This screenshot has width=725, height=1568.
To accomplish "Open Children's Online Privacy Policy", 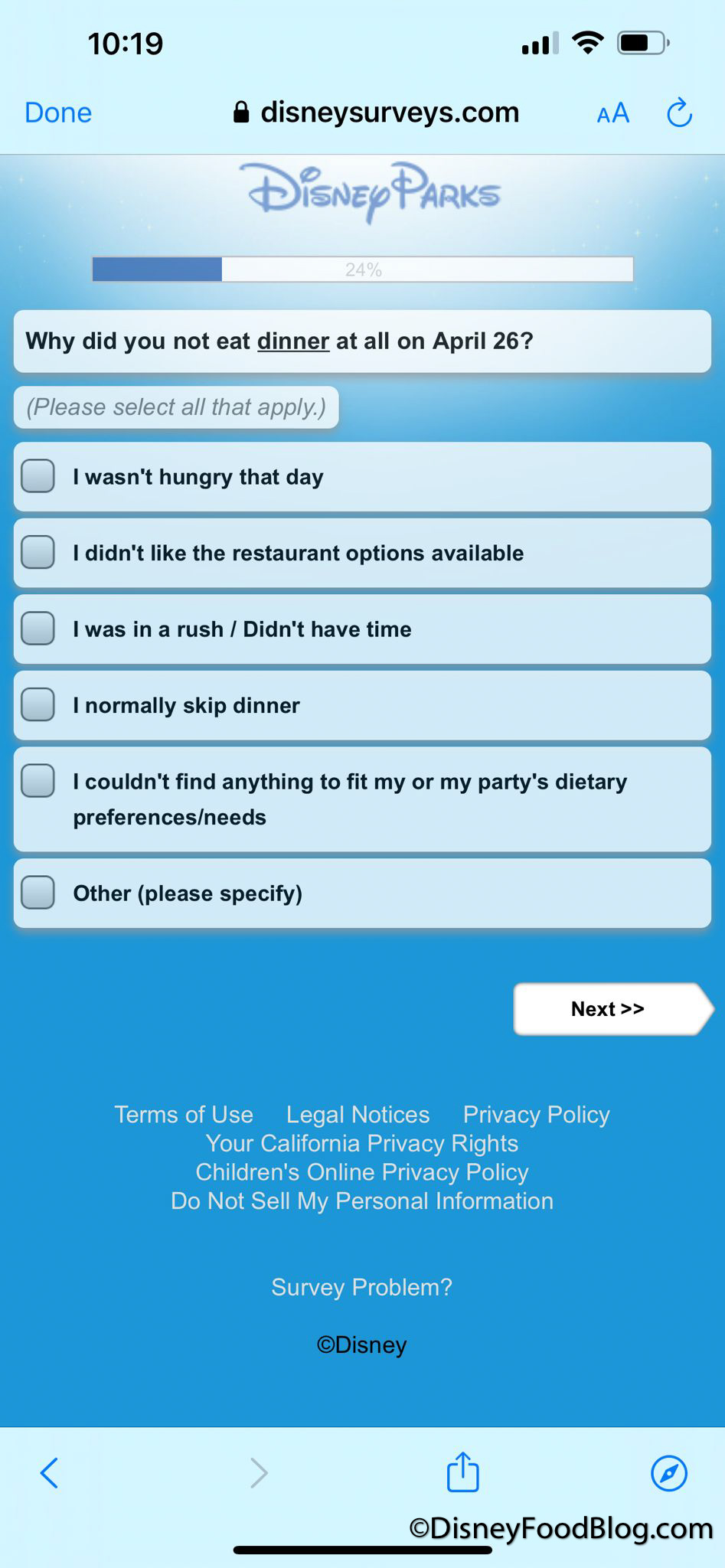I will 362,1172.
